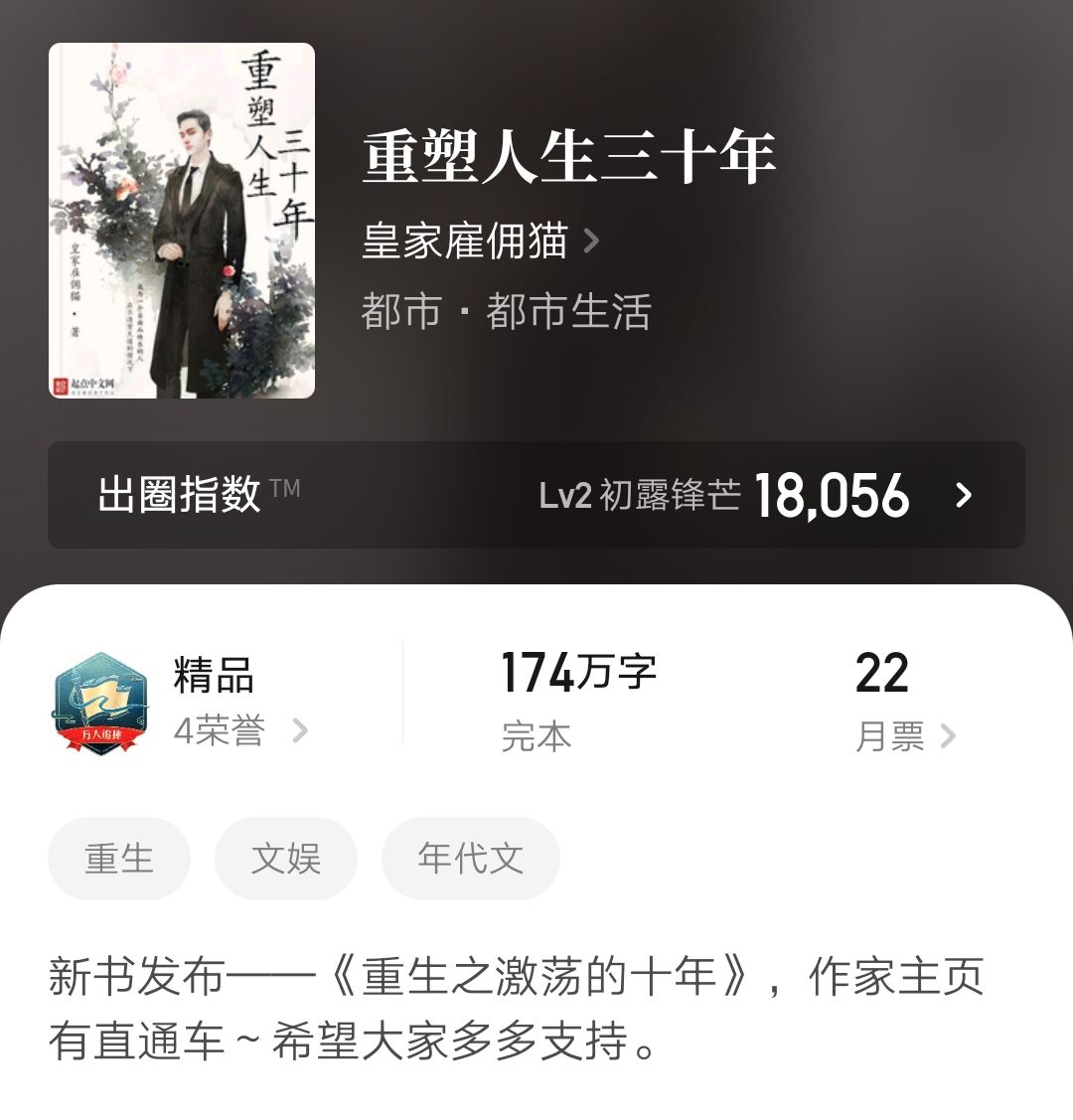Screen dimensions: 1073x1120
Task: Select the 文娱 tag
Action: (x=285, y=859)
